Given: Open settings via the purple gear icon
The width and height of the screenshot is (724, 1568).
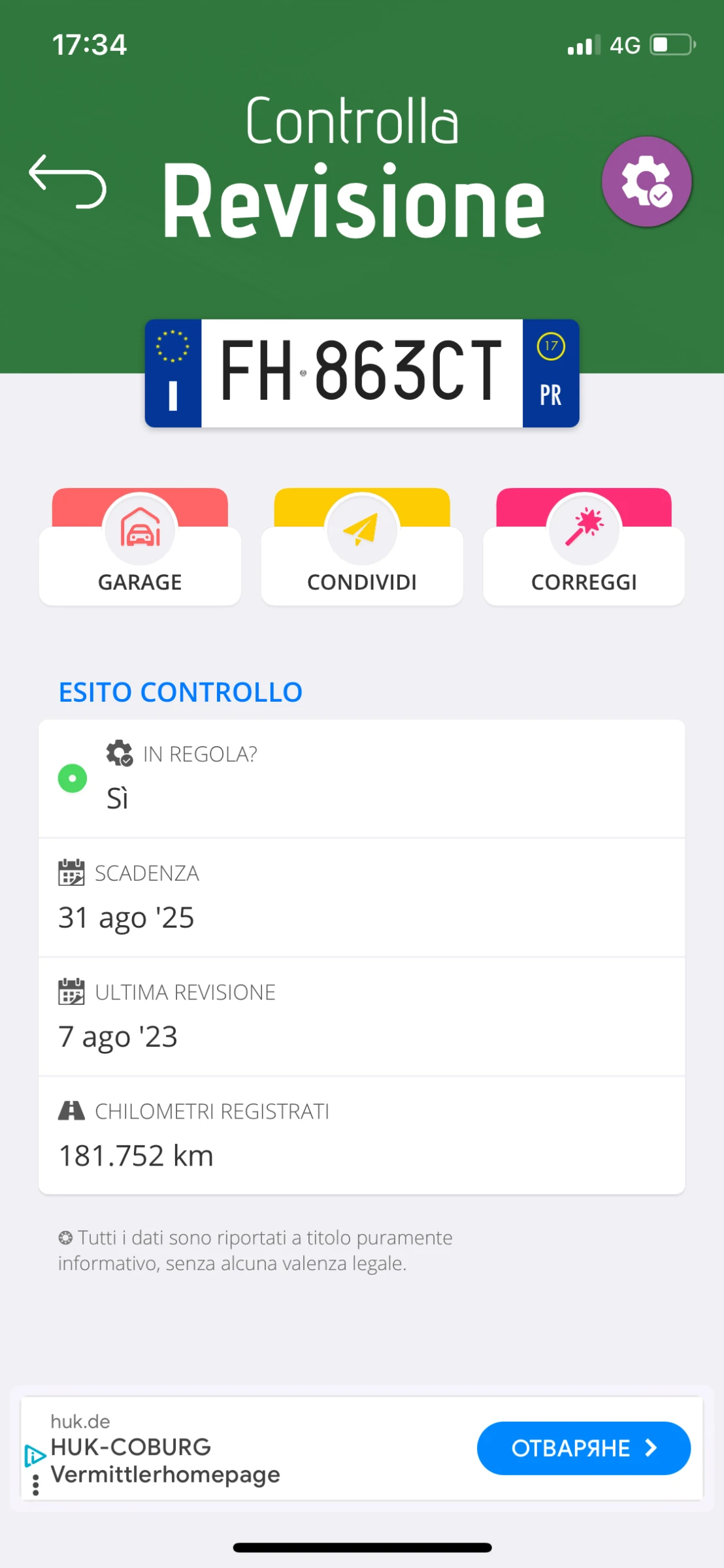Looking at the screenshot, I should [x=646, y=182].
